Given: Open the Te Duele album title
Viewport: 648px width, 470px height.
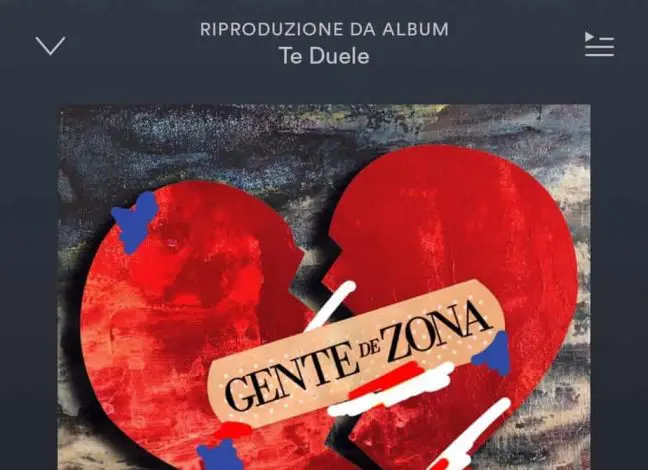Looking at the screenshot, I should [324, 56].
